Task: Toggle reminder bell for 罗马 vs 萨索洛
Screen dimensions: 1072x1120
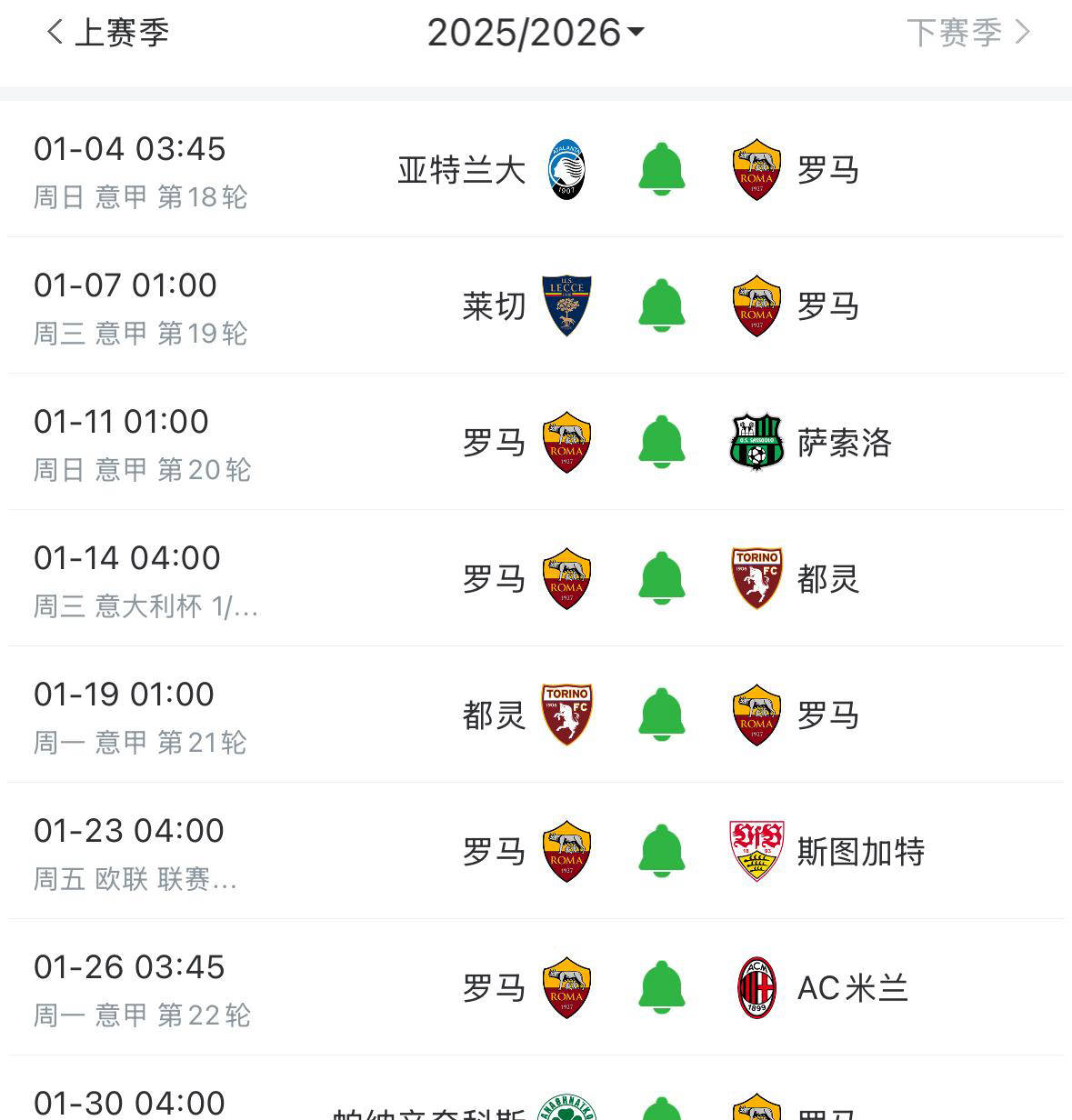Action: click(x=661, y=442)
